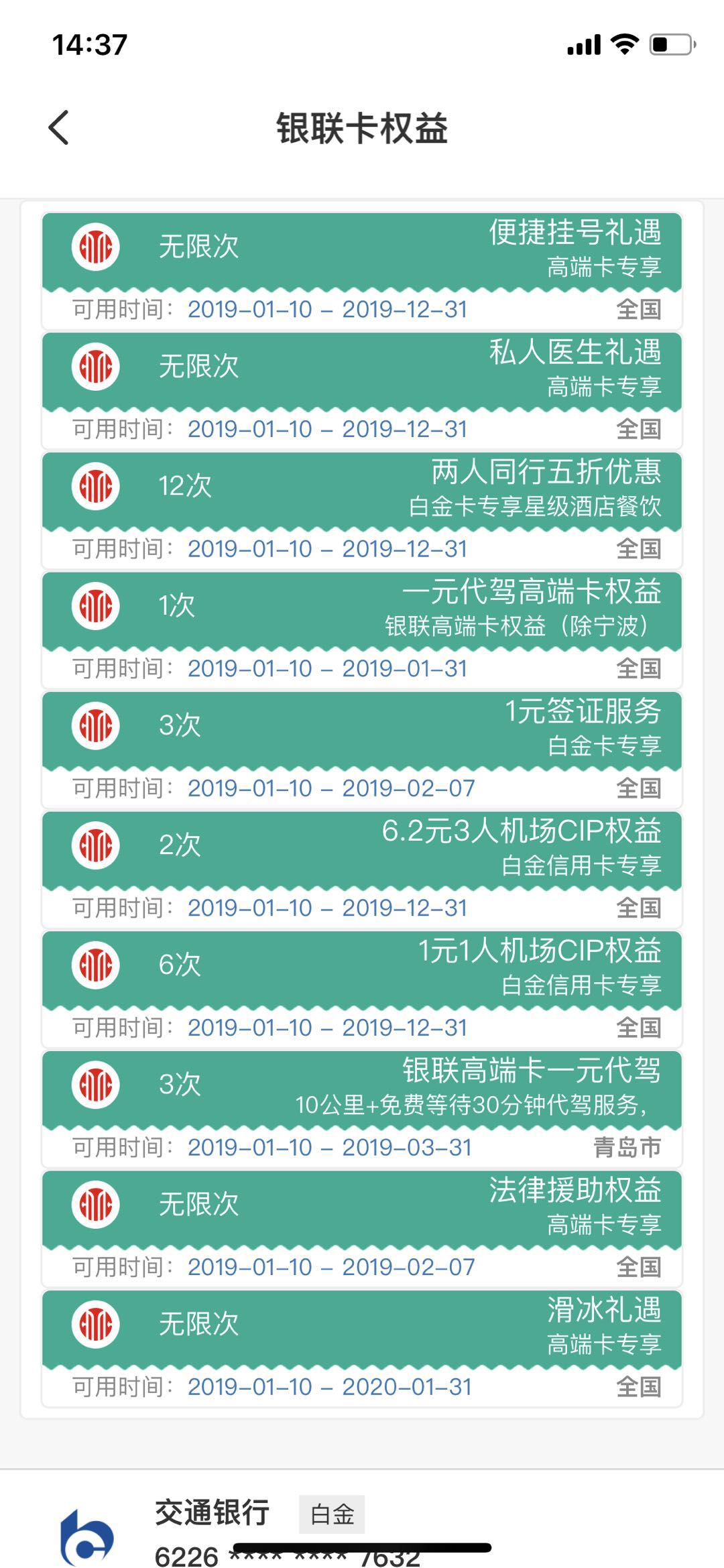The image size is (724, 1568).
Task: Select the 一元代驾高端卡权益 coupon
Action: click(x=362, y=630)
